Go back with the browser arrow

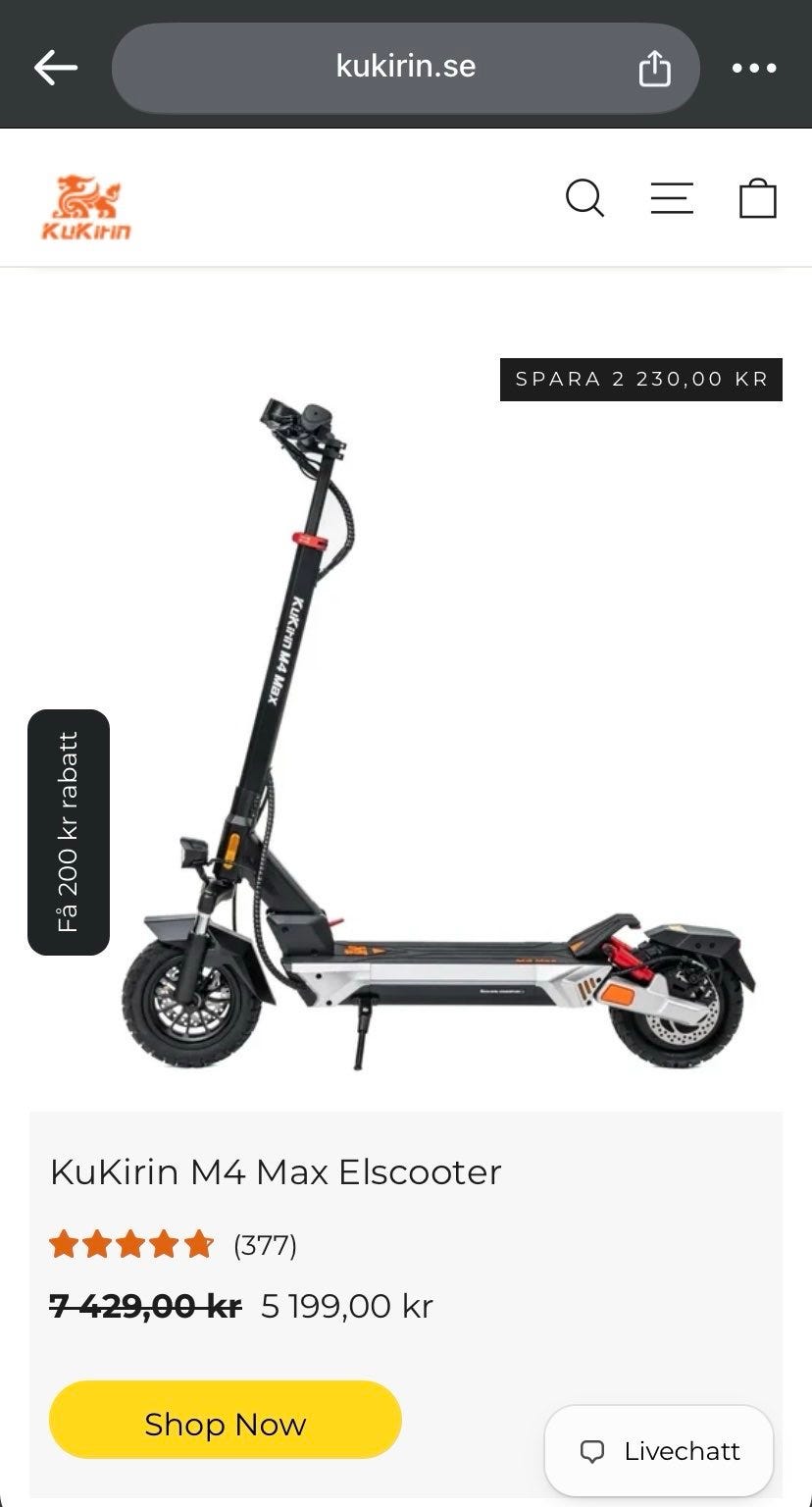point(56,68)
